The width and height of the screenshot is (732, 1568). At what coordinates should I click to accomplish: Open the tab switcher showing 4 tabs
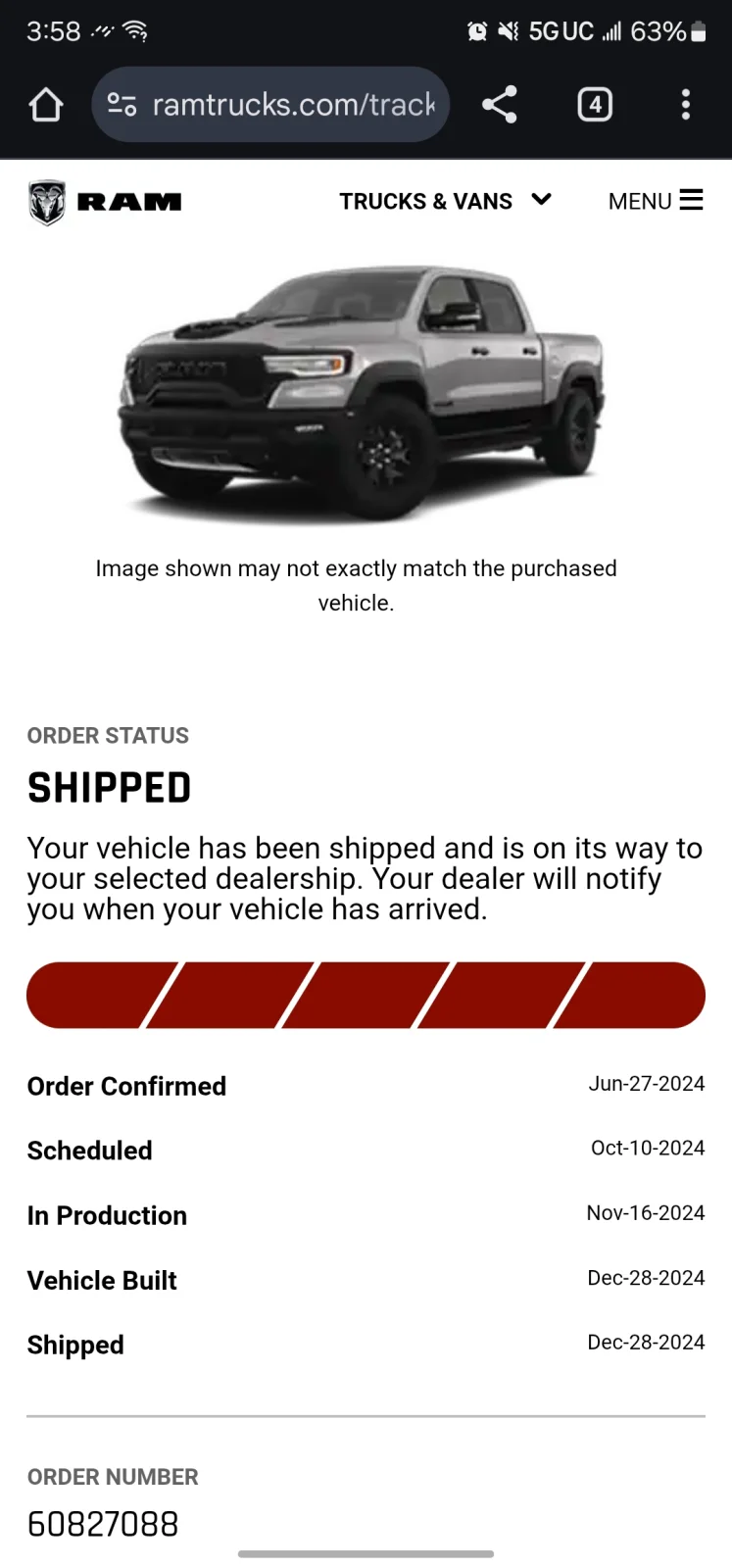pyautogui.click(x=595, y=105)
